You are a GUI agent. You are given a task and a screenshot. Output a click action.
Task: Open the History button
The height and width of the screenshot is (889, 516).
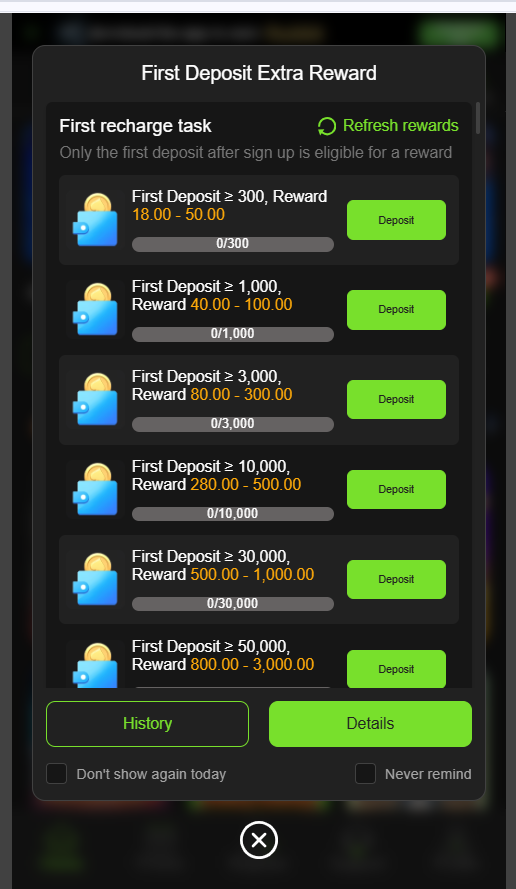(147, 724)
